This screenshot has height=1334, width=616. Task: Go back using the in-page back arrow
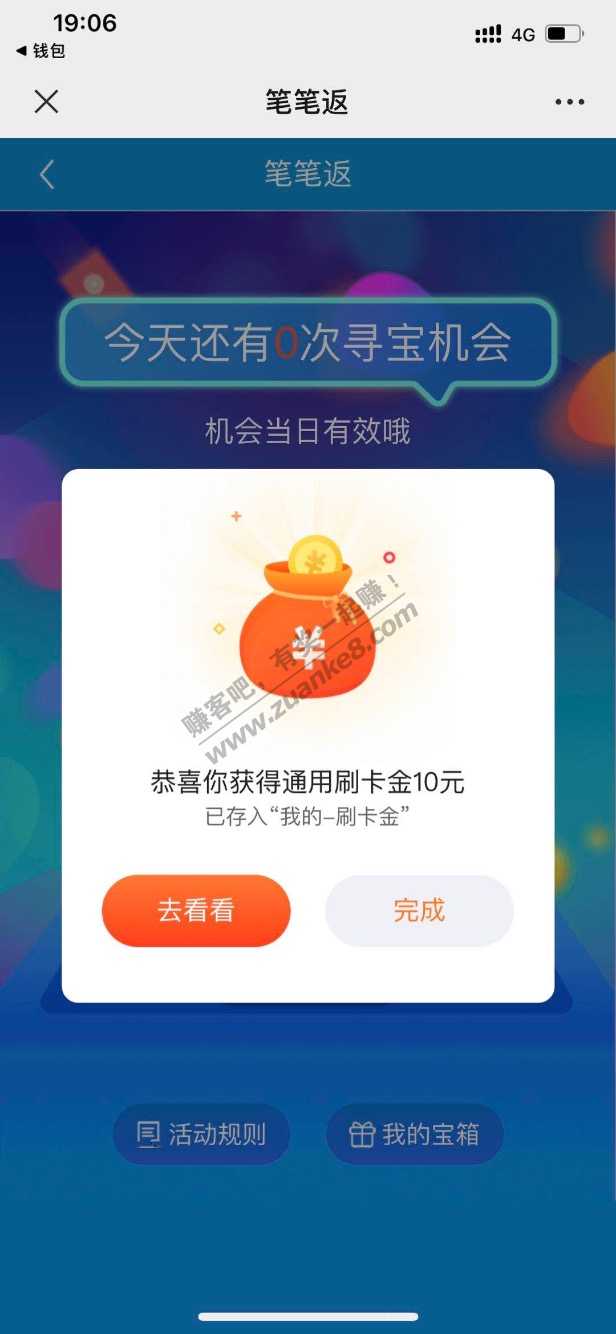click(46, 175)
